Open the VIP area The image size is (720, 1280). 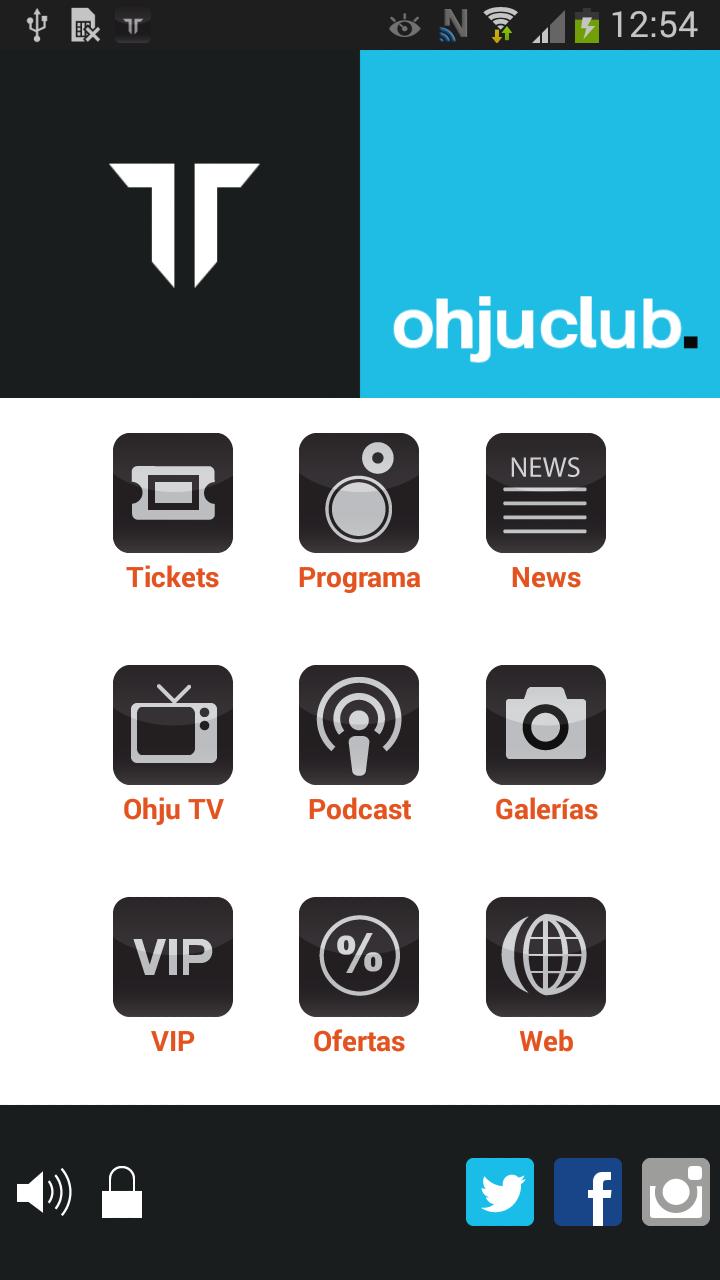coord(172,956)
